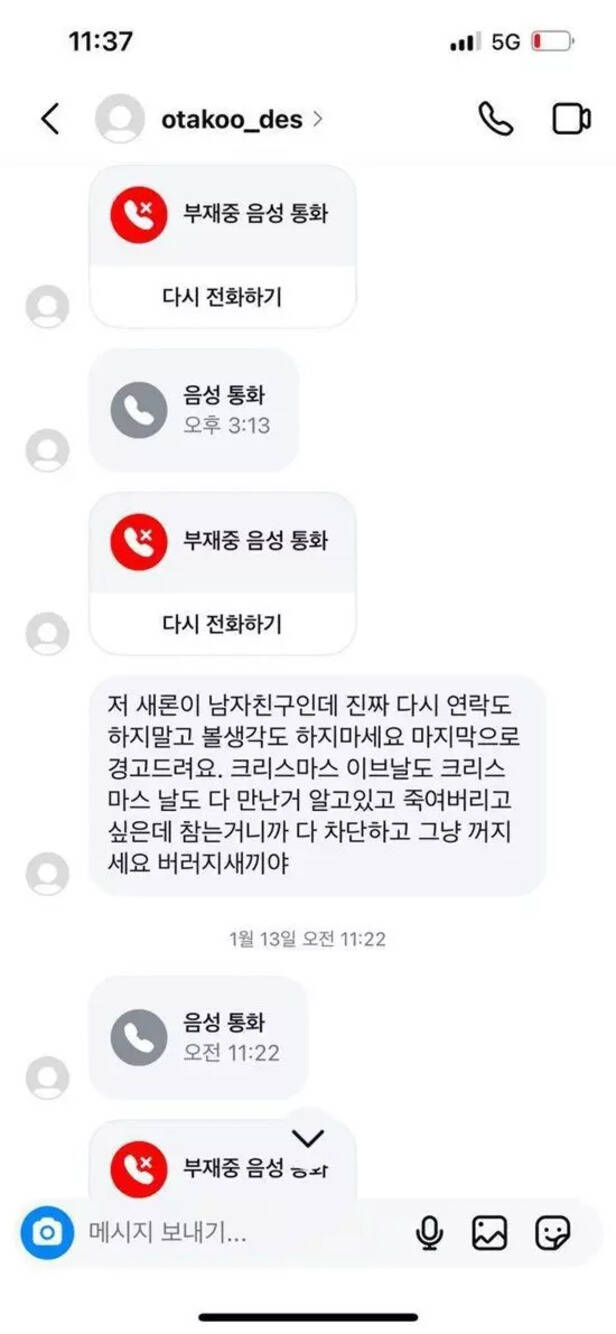Focus the 메시지 보내기 text field

coord(240,1232)
